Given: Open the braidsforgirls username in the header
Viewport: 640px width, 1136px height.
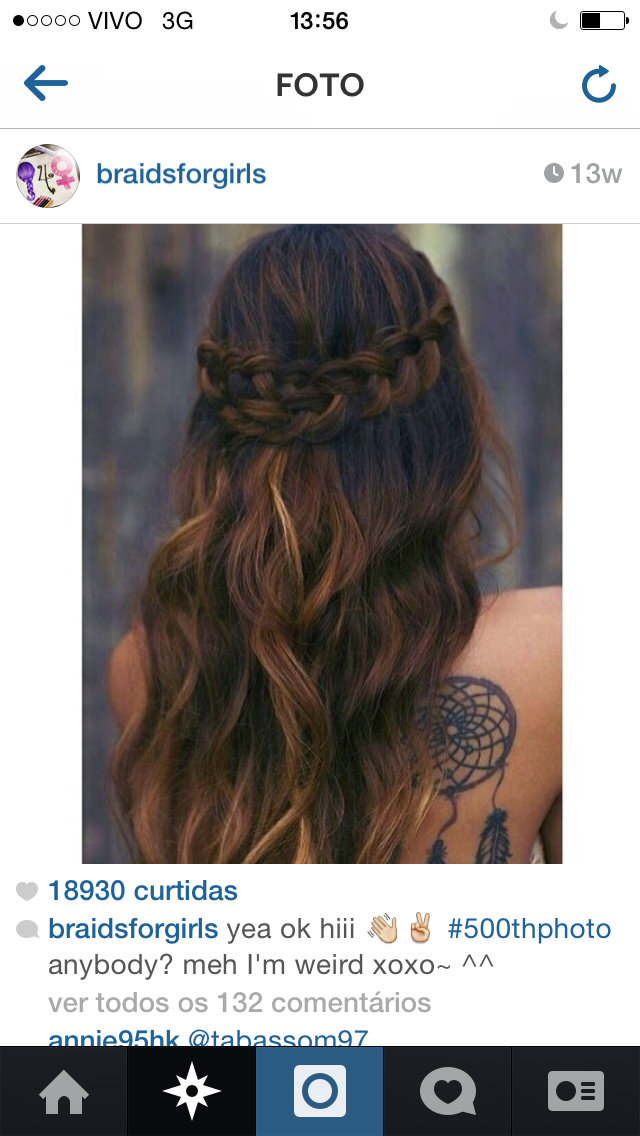Looking at the screenshot, I should click(x=181, y=175).
